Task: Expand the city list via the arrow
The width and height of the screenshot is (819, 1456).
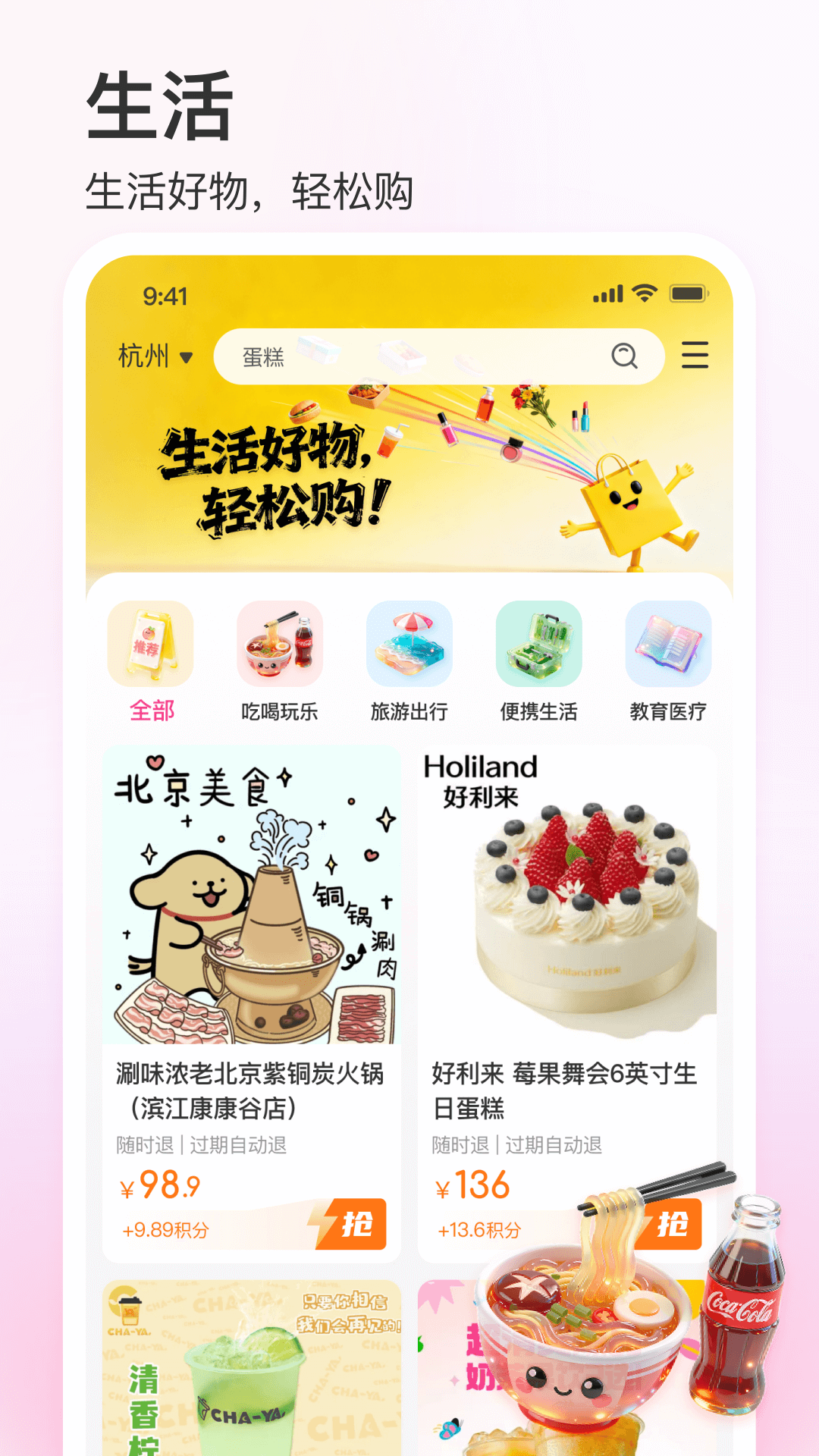Action: (x=187, y=356)
